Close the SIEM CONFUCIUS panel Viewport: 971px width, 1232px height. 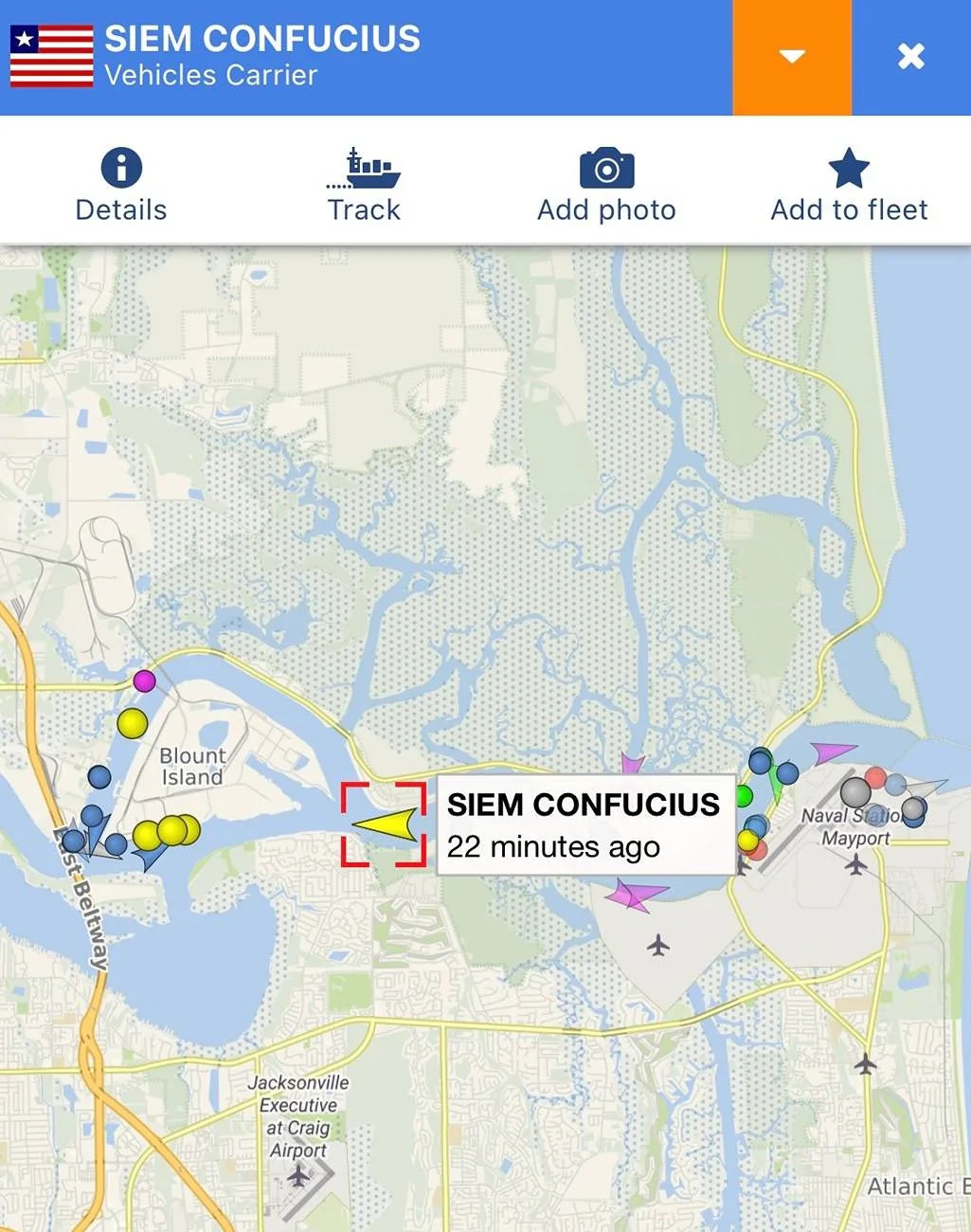(910, 57)
